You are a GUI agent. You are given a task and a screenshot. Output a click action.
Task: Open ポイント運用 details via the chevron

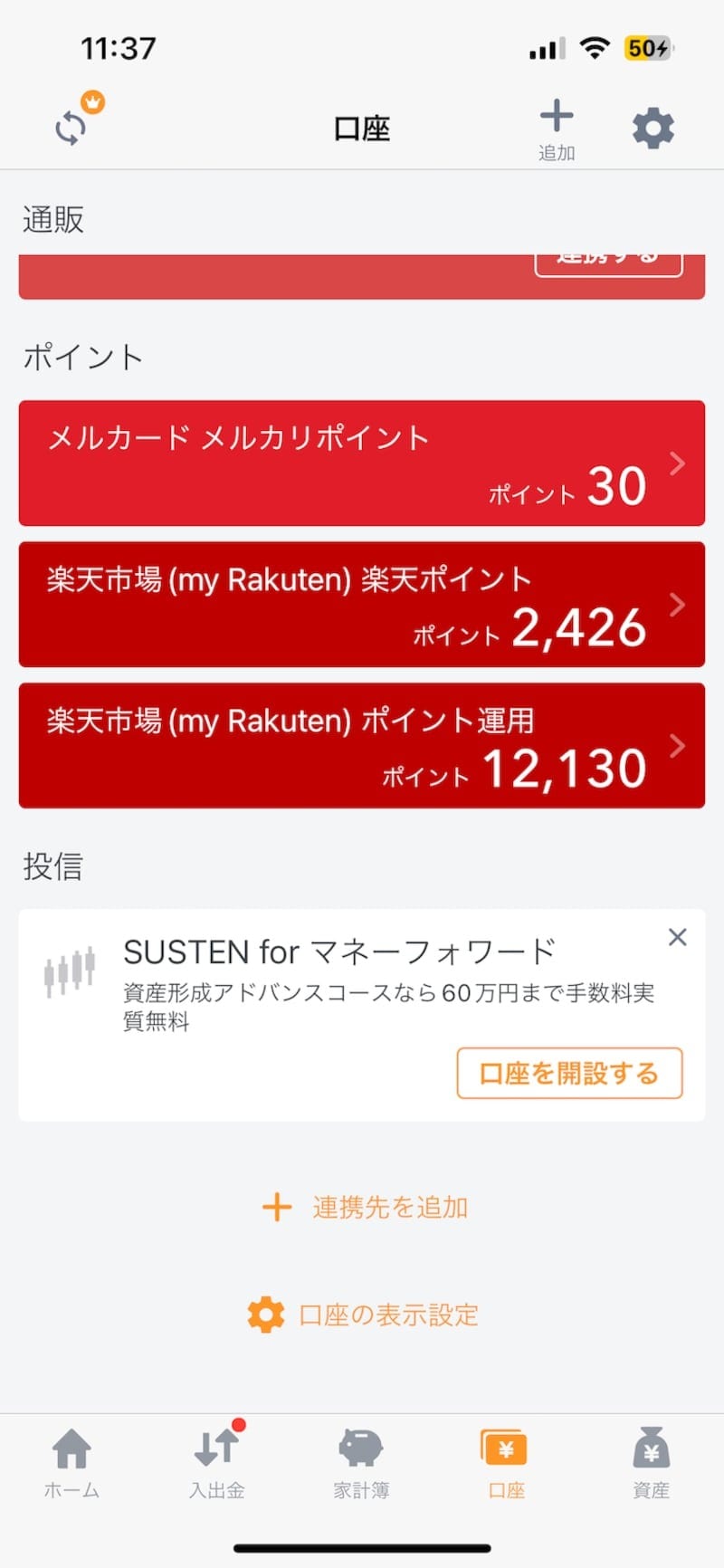[x=677, y=745]
